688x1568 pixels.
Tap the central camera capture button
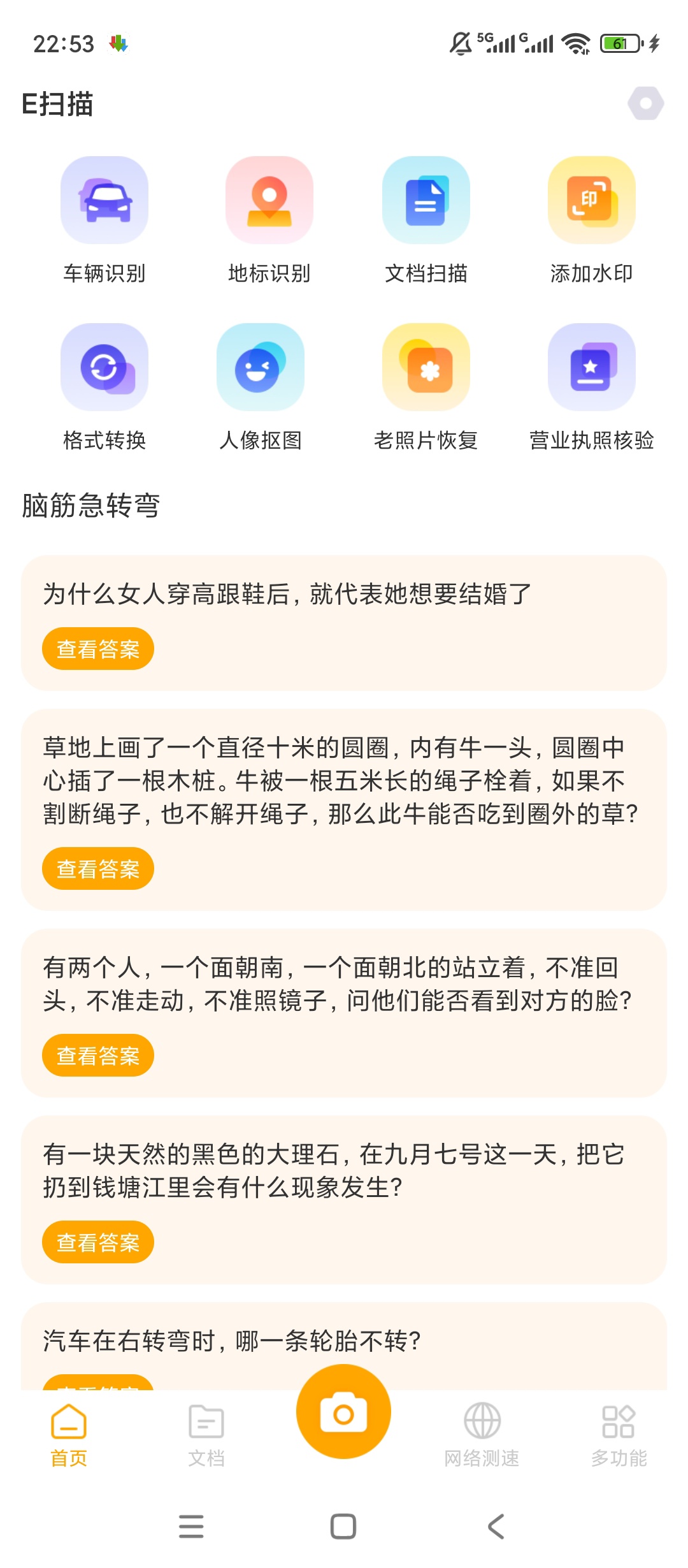[x=343, y=1411]
